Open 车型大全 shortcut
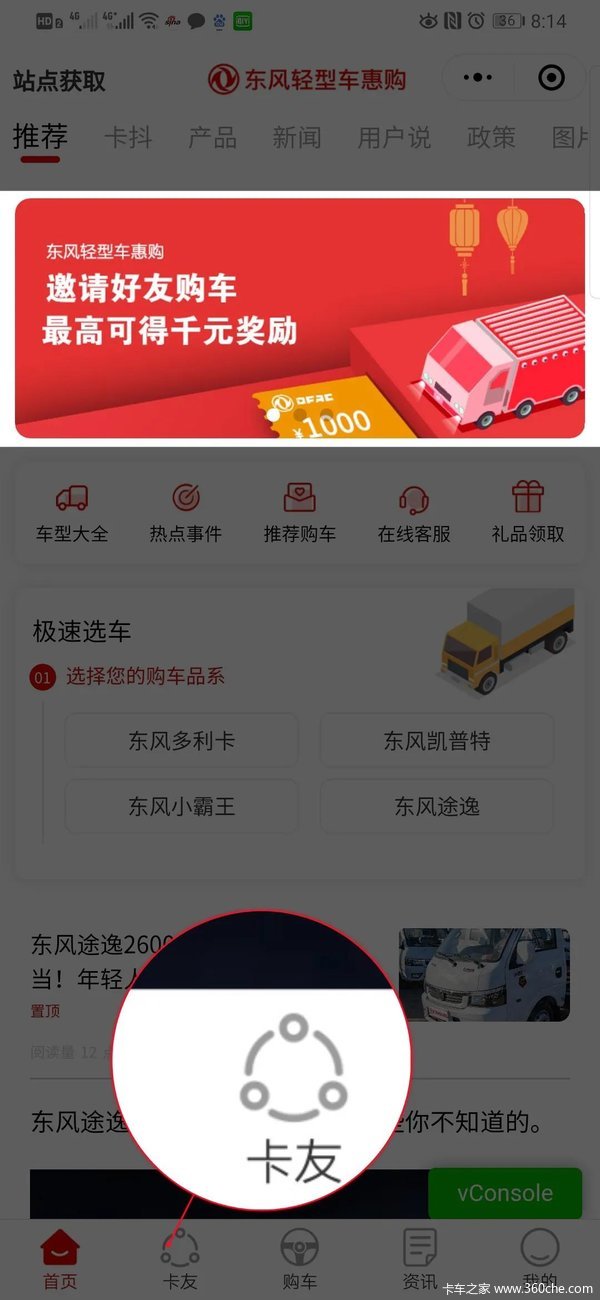The image size is (600, 1300). pos(72,512)
